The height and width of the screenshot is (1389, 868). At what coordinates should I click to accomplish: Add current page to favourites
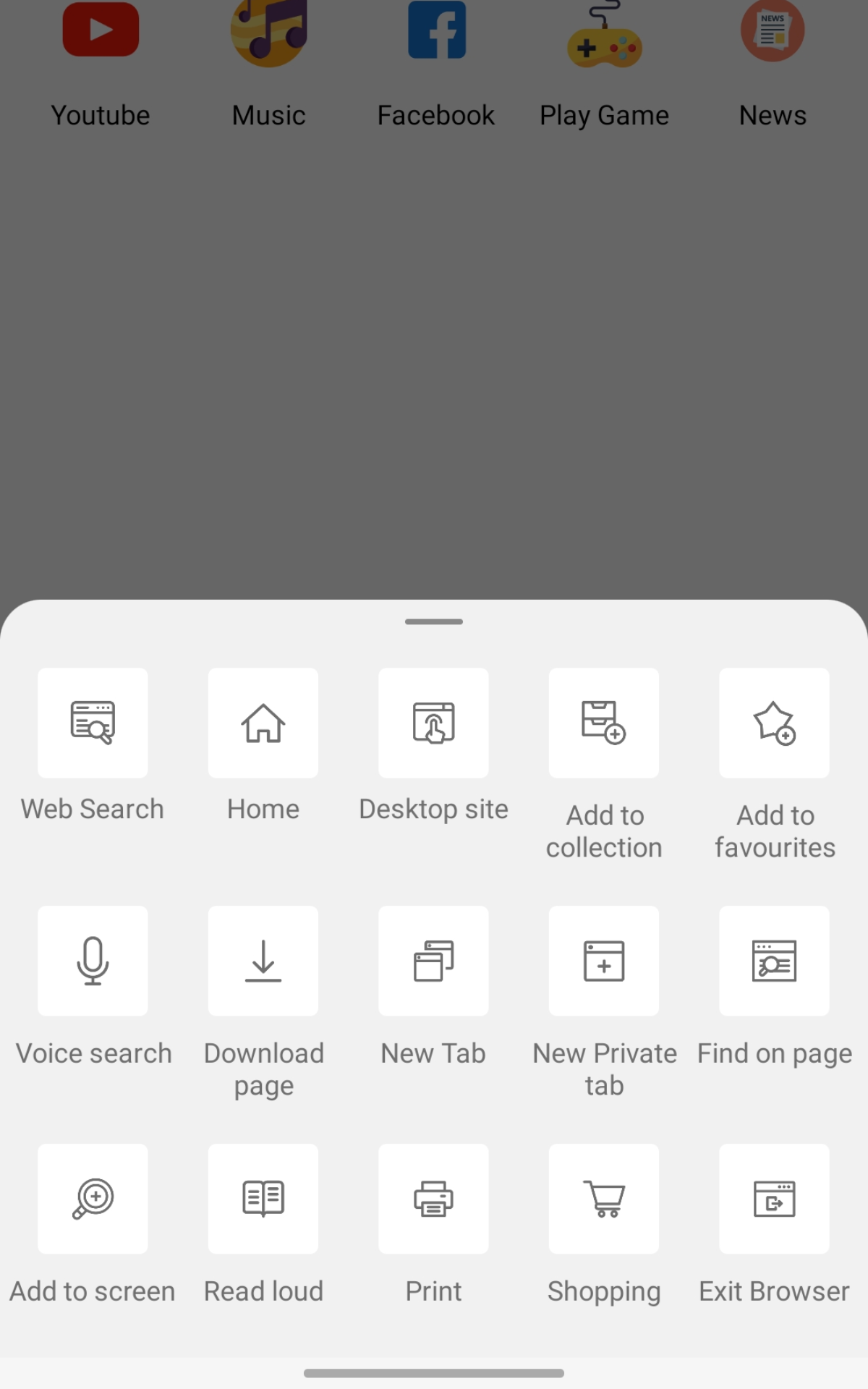[x=774, y=723]
